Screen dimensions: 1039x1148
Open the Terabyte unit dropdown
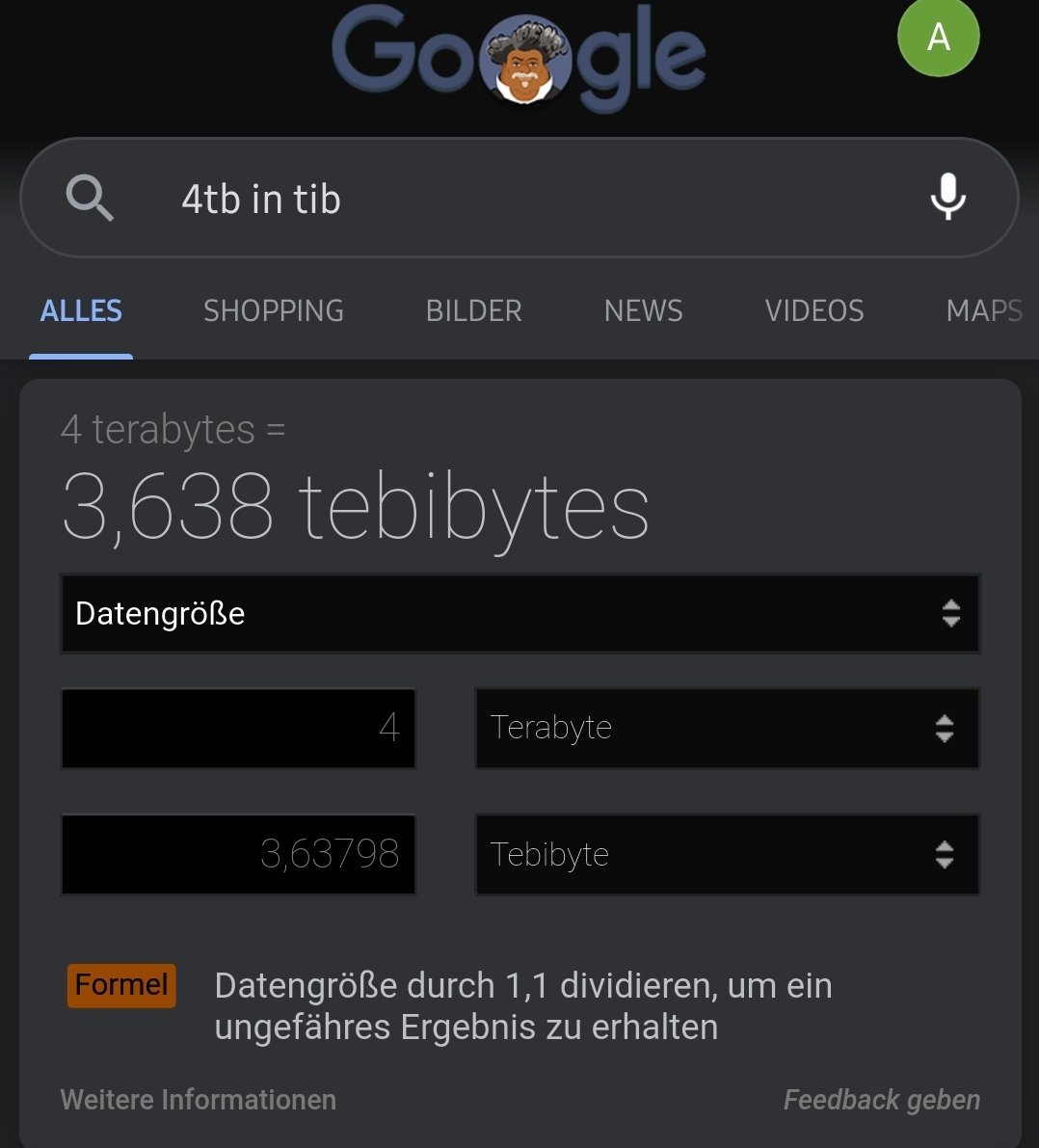point(727,729)
